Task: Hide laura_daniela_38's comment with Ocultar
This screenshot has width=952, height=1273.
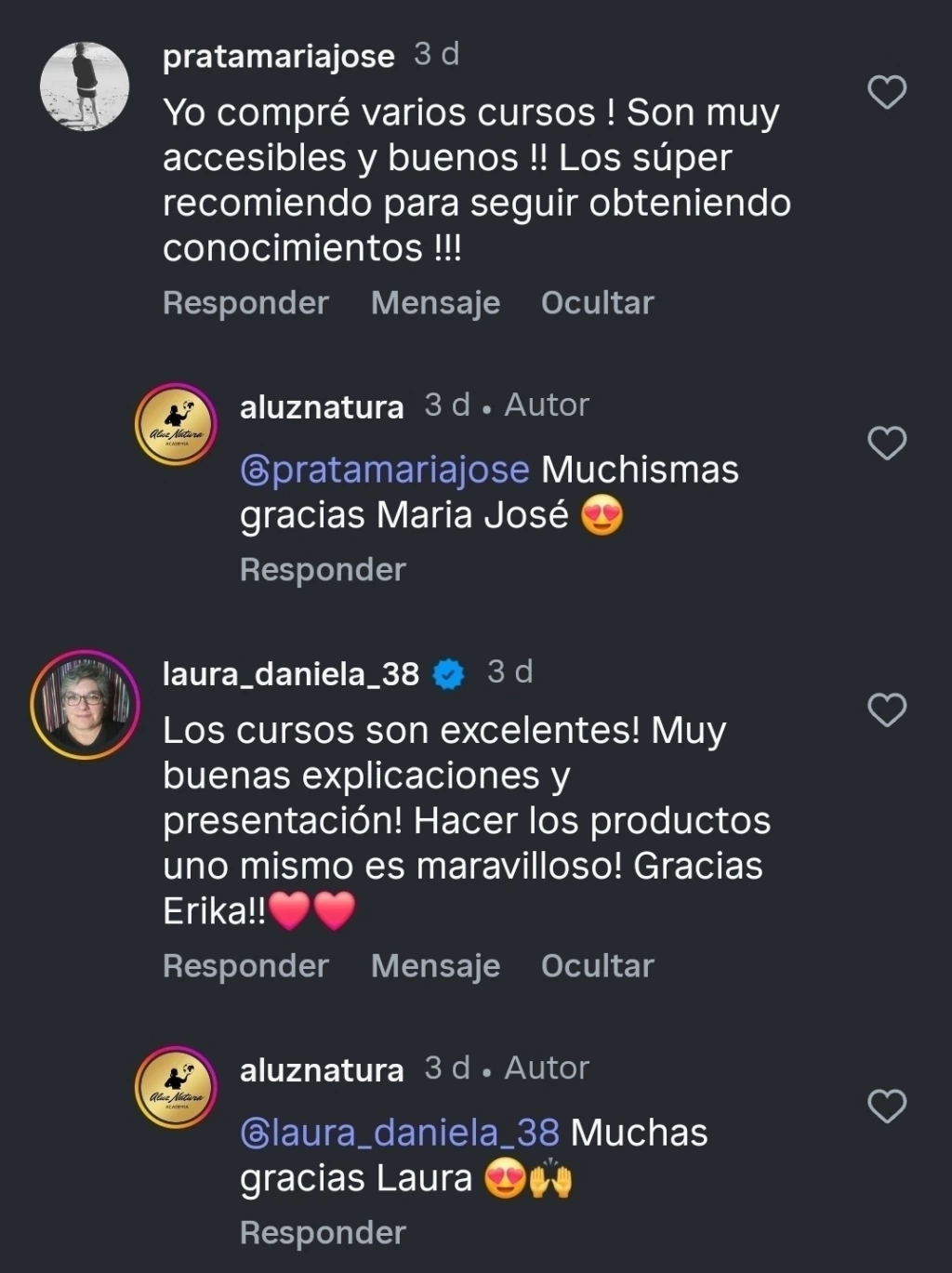Action: [597, 965]
